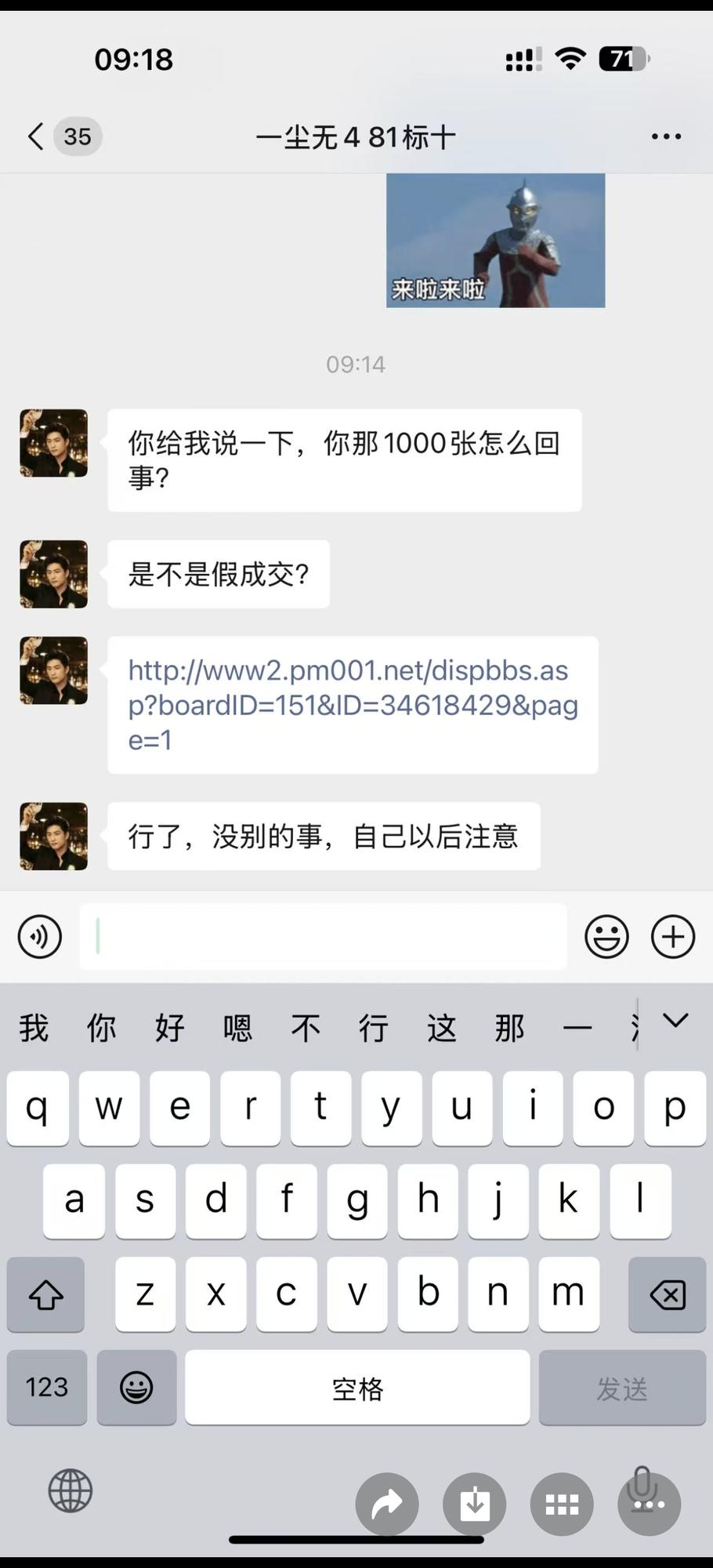Open the plus attachments menu
The height and width of the screenshot is (1568, 713).
point(673,936)
